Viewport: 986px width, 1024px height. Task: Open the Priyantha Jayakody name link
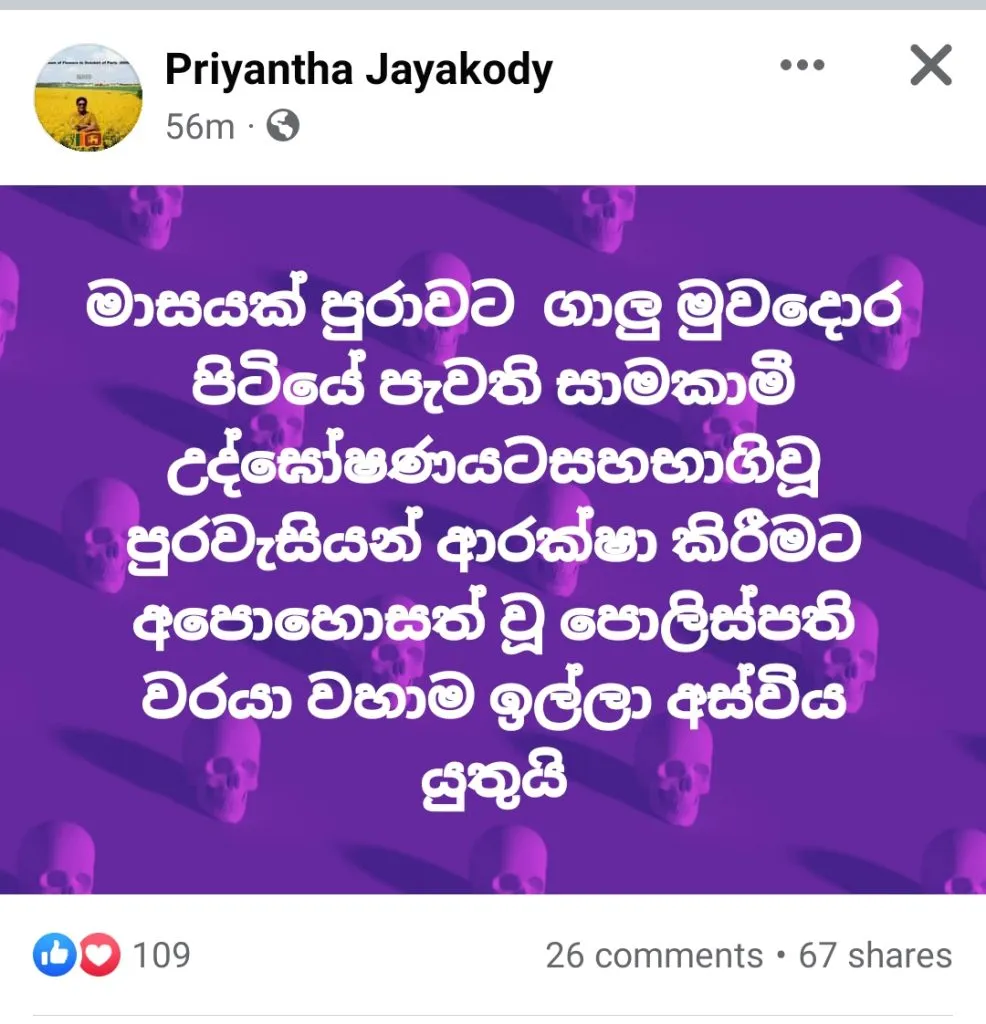point(358,70)
